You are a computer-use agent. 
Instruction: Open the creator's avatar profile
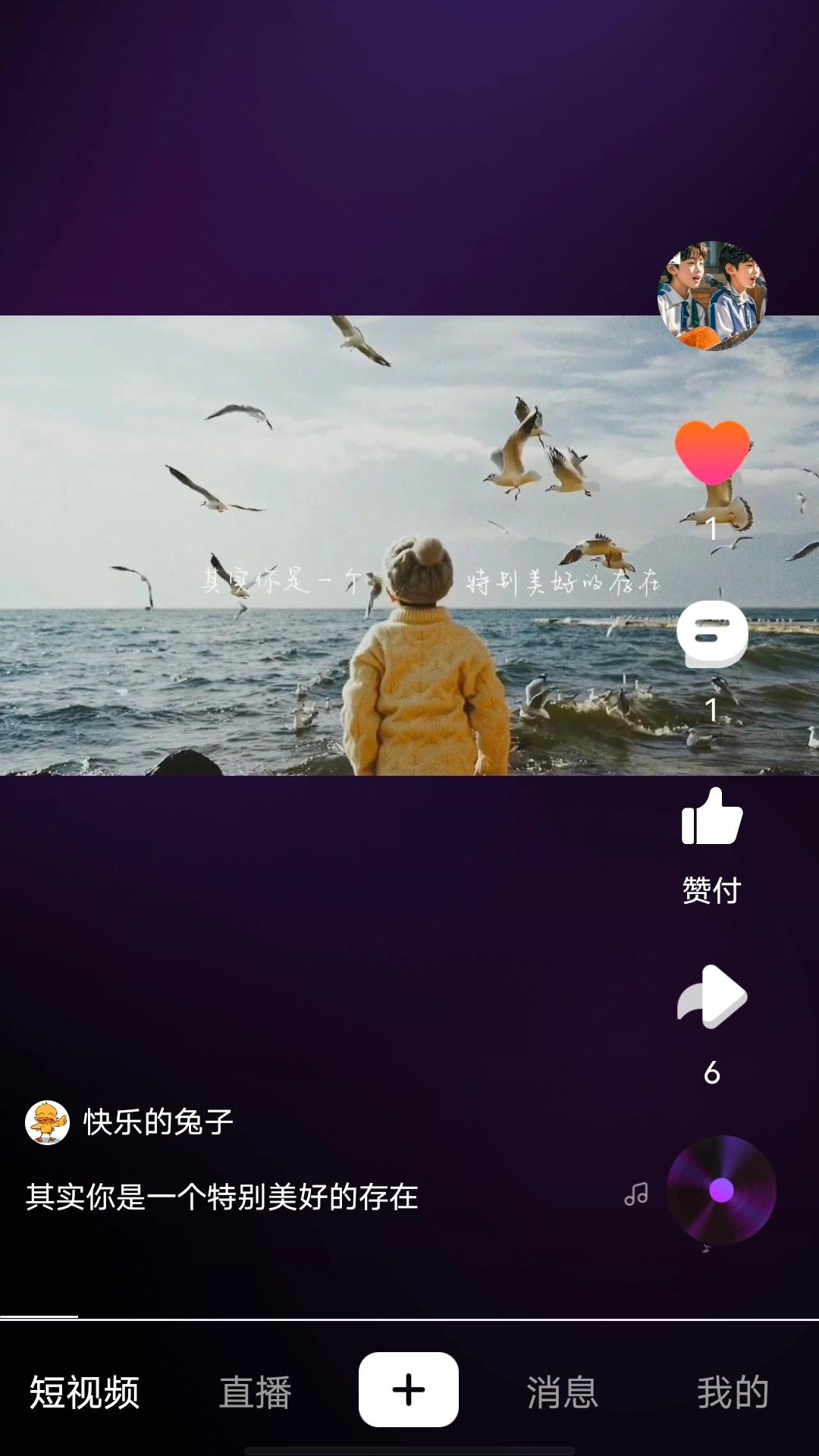[712, 296]
